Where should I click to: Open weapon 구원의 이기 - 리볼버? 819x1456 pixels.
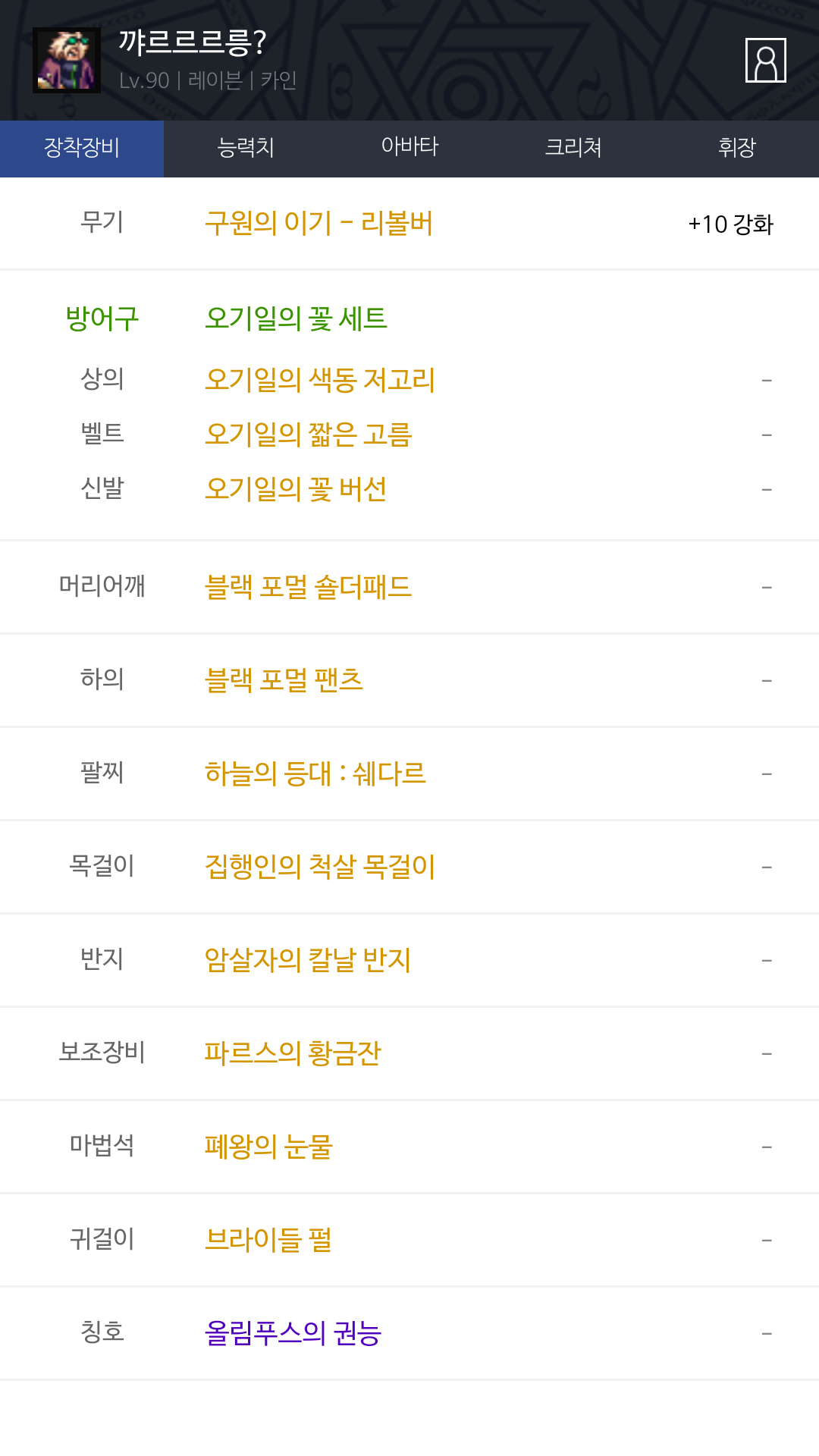[x=318, y=224]
